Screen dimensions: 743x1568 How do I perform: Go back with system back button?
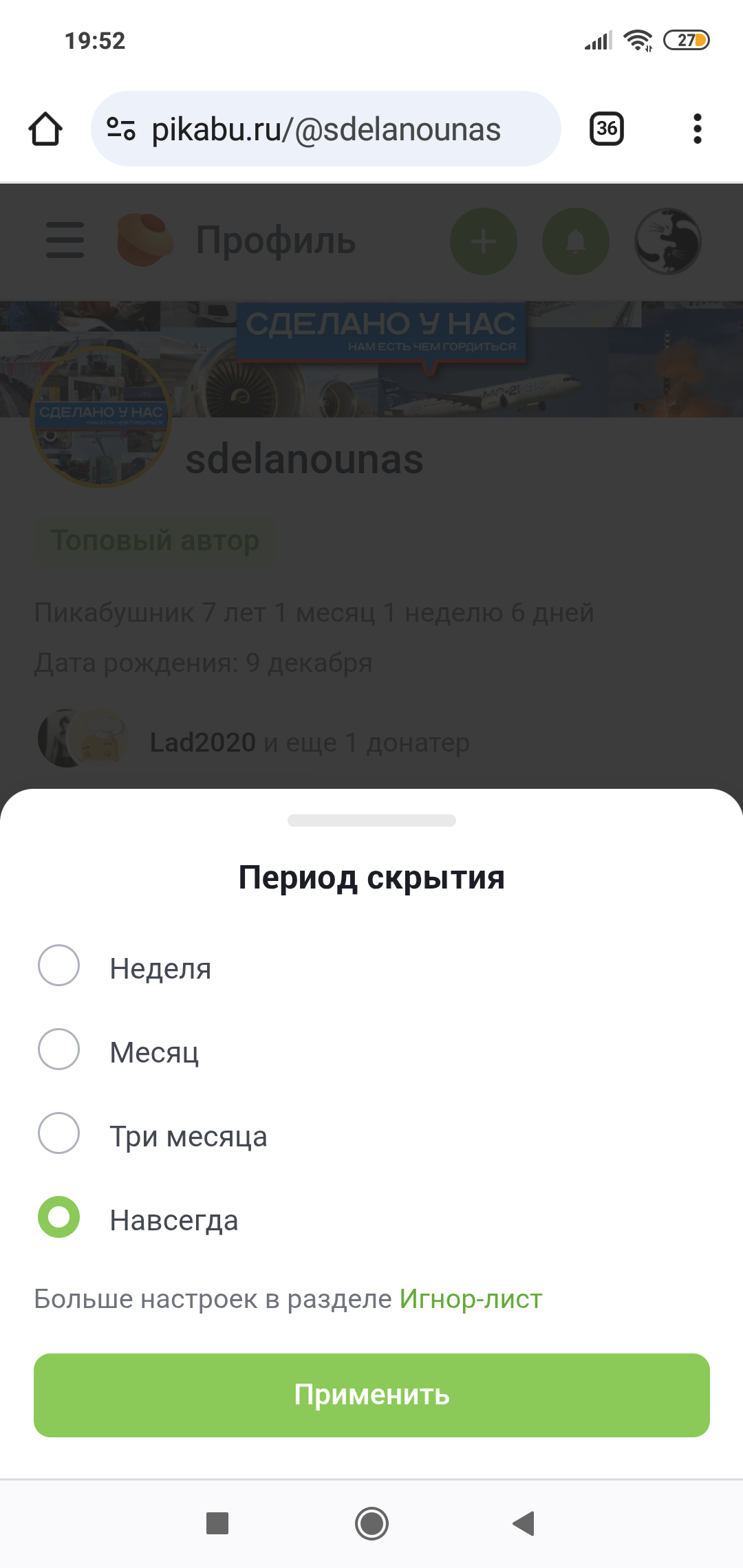pos(524,1523)
